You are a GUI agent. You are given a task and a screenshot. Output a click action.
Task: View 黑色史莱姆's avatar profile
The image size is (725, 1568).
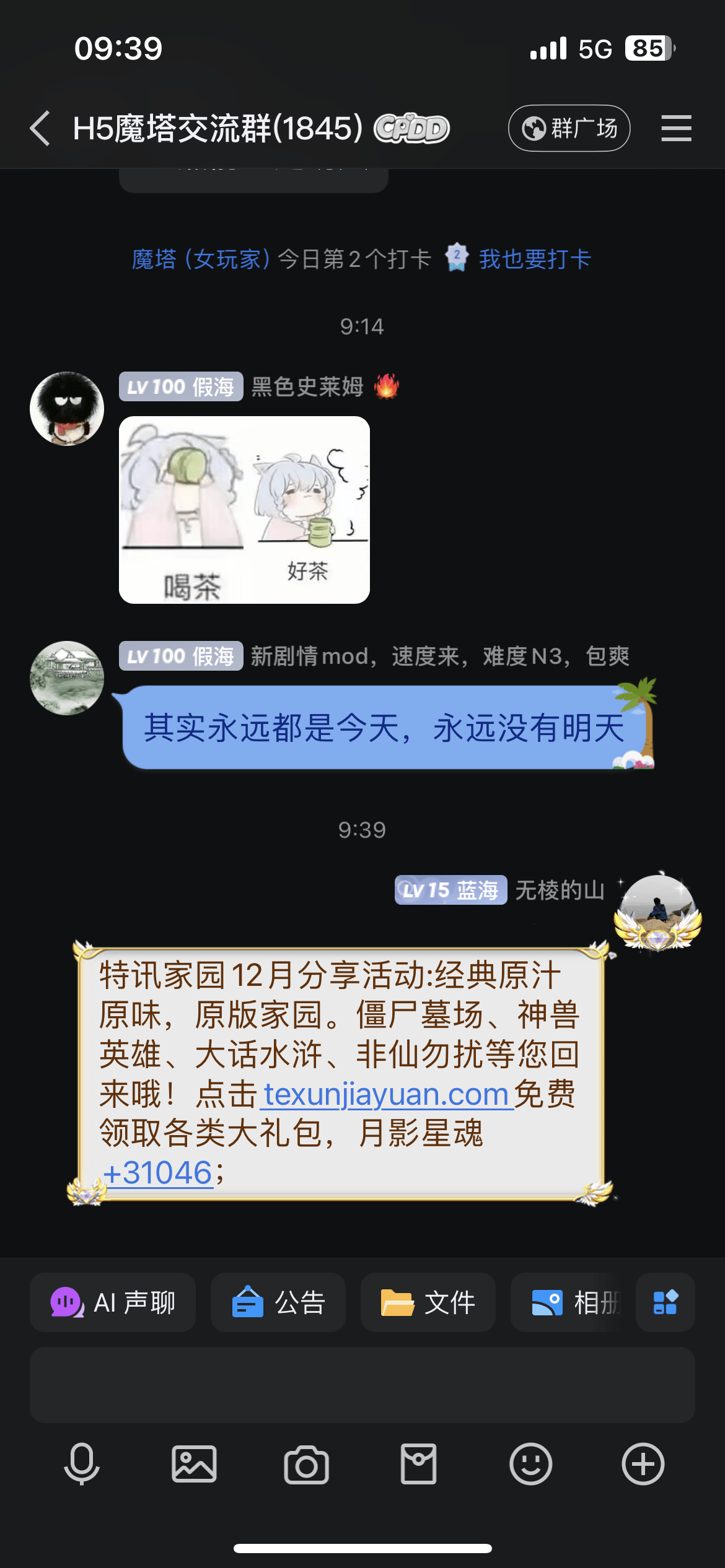pyautogui.click(x=67, y=409)
